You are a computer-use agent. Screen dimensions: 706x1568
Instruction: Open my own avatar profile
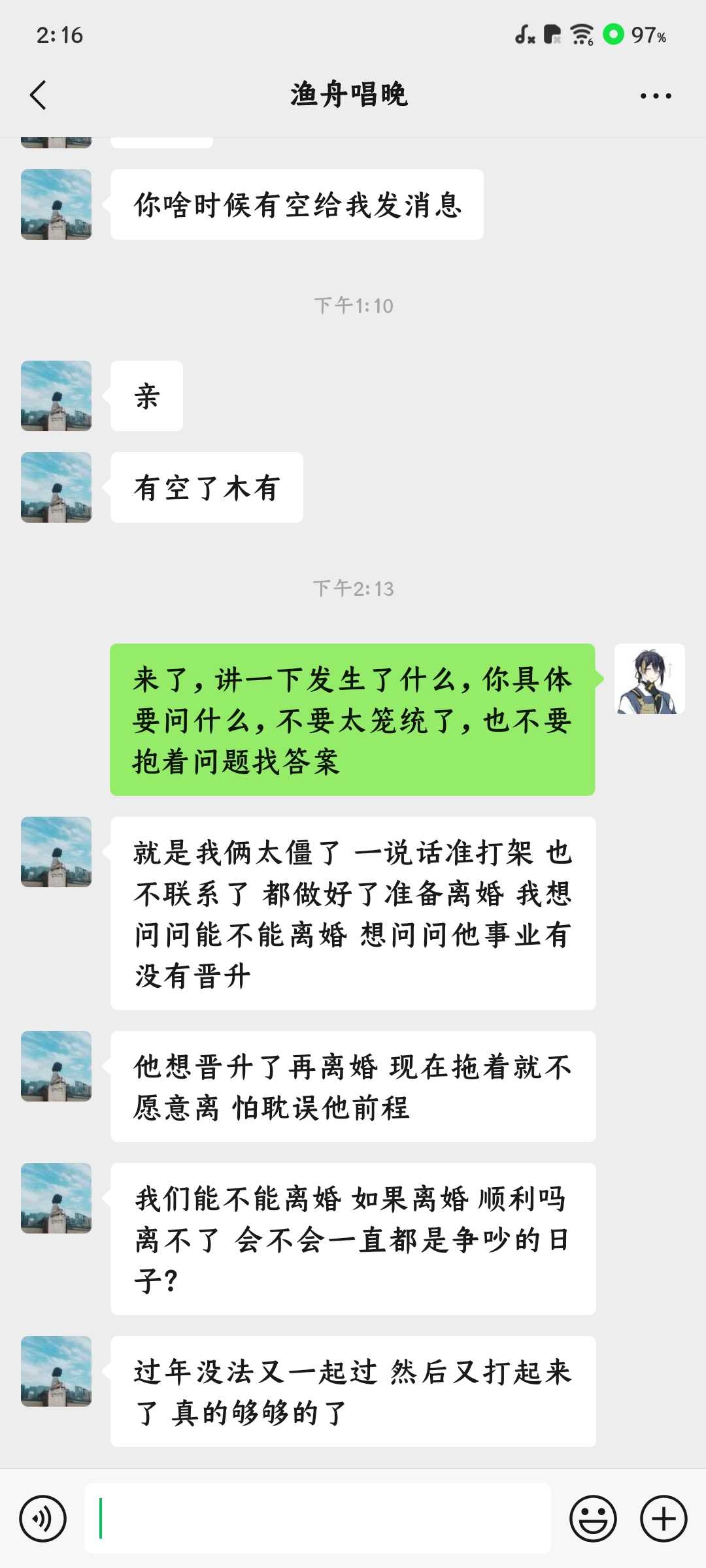click(649, 679)
